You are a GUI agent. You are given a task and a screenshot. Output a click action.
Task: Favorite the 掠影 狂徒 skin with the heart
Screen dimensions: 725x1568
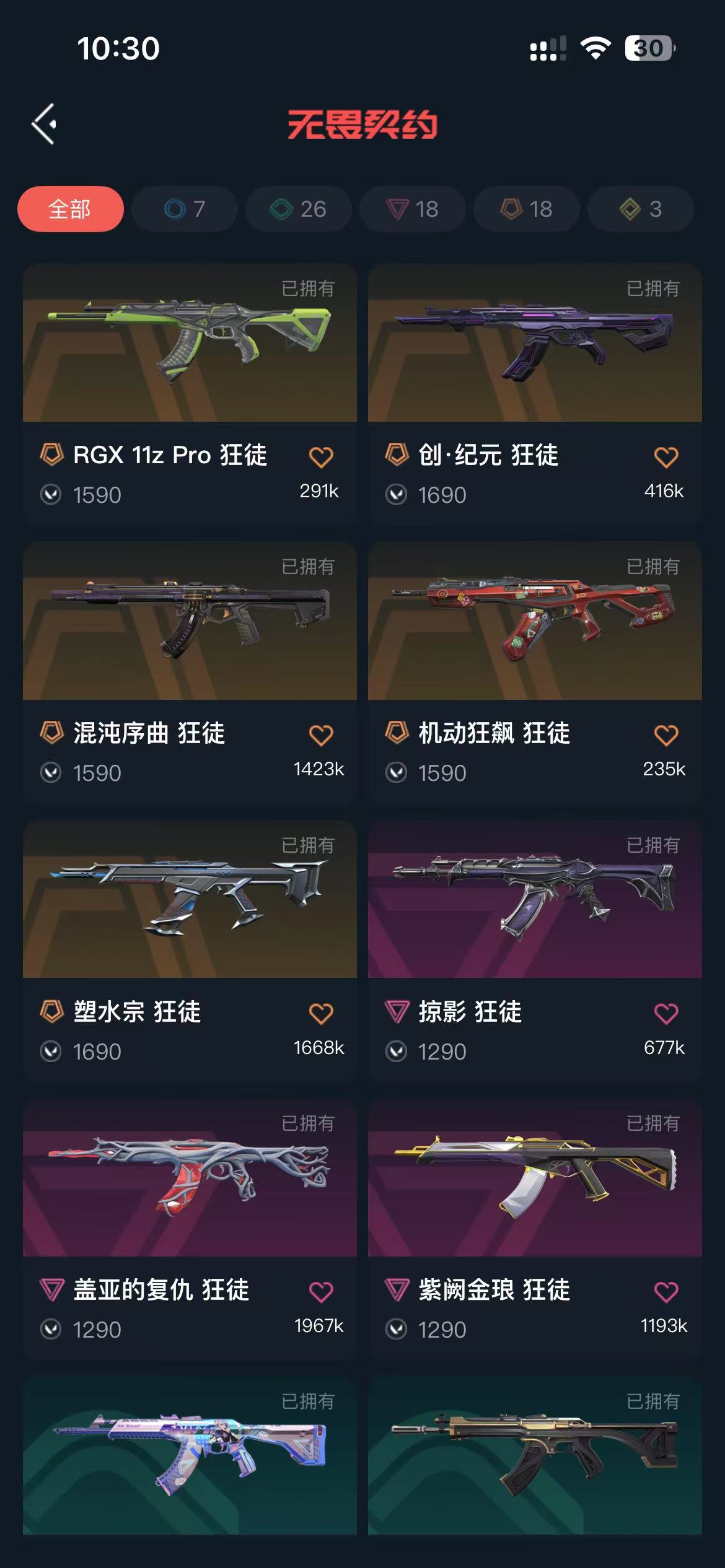(666, 1014)
